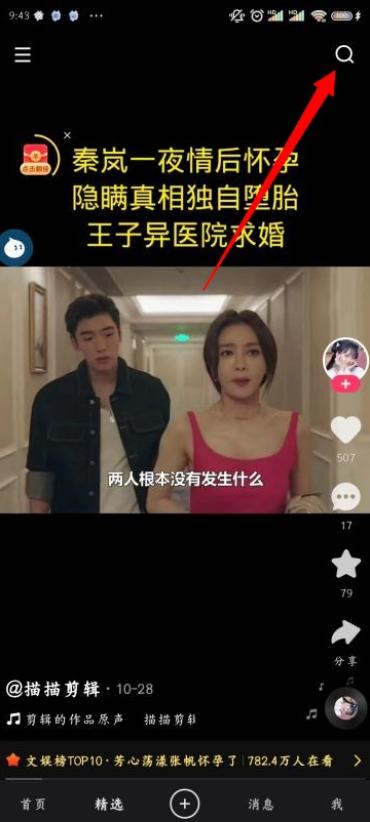This screenshot has width=370, height=822.
Task: Open the creator's avatar profile
Action: pyautogui.click(x=345, y=359)
